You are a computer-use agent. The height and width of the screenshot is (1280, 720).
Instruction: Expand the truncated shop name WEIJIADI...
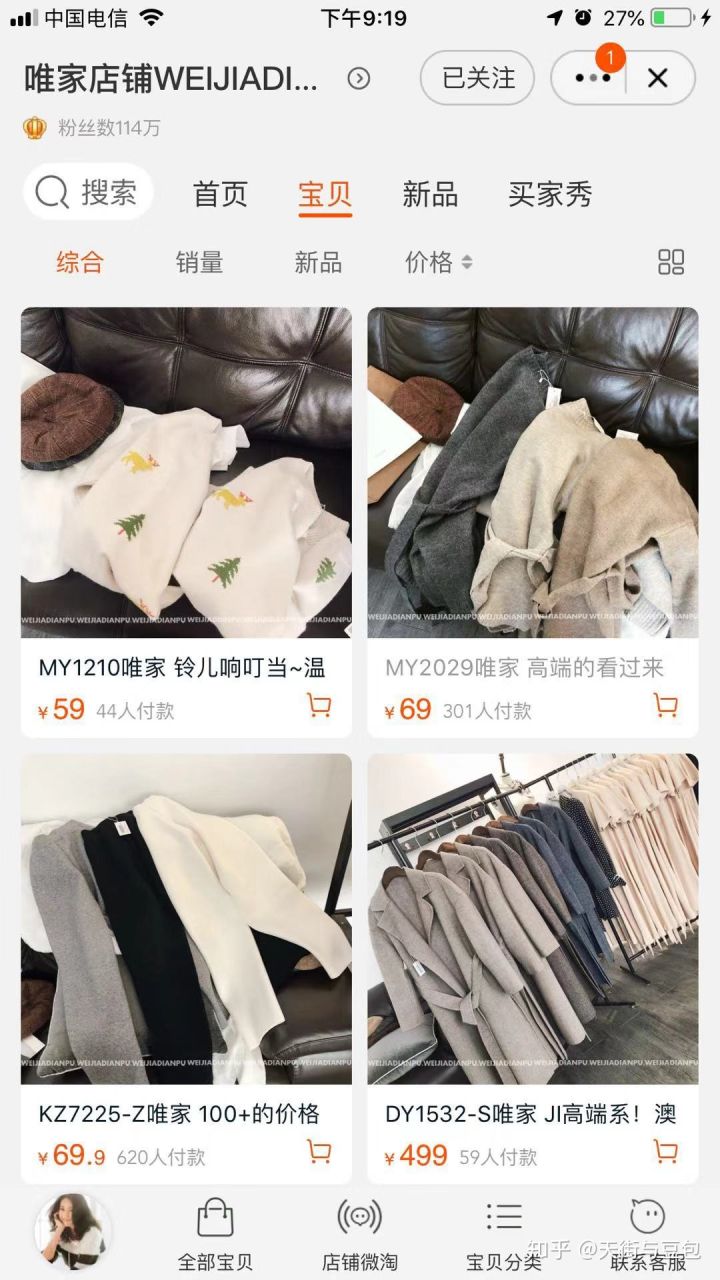pos(358,77)
